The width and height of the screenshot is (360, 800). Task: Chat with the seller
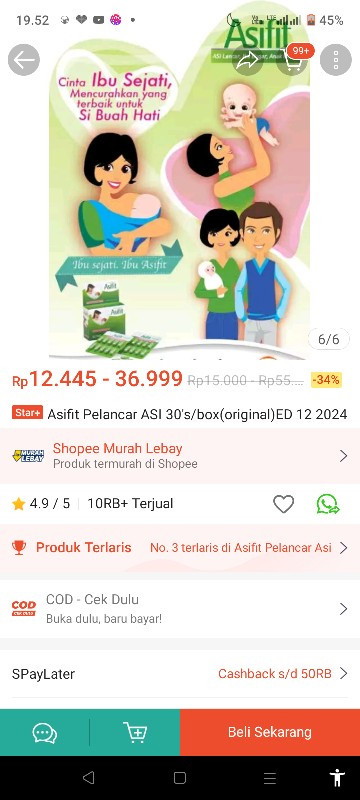pyautogui.click(x=45, y=733)
